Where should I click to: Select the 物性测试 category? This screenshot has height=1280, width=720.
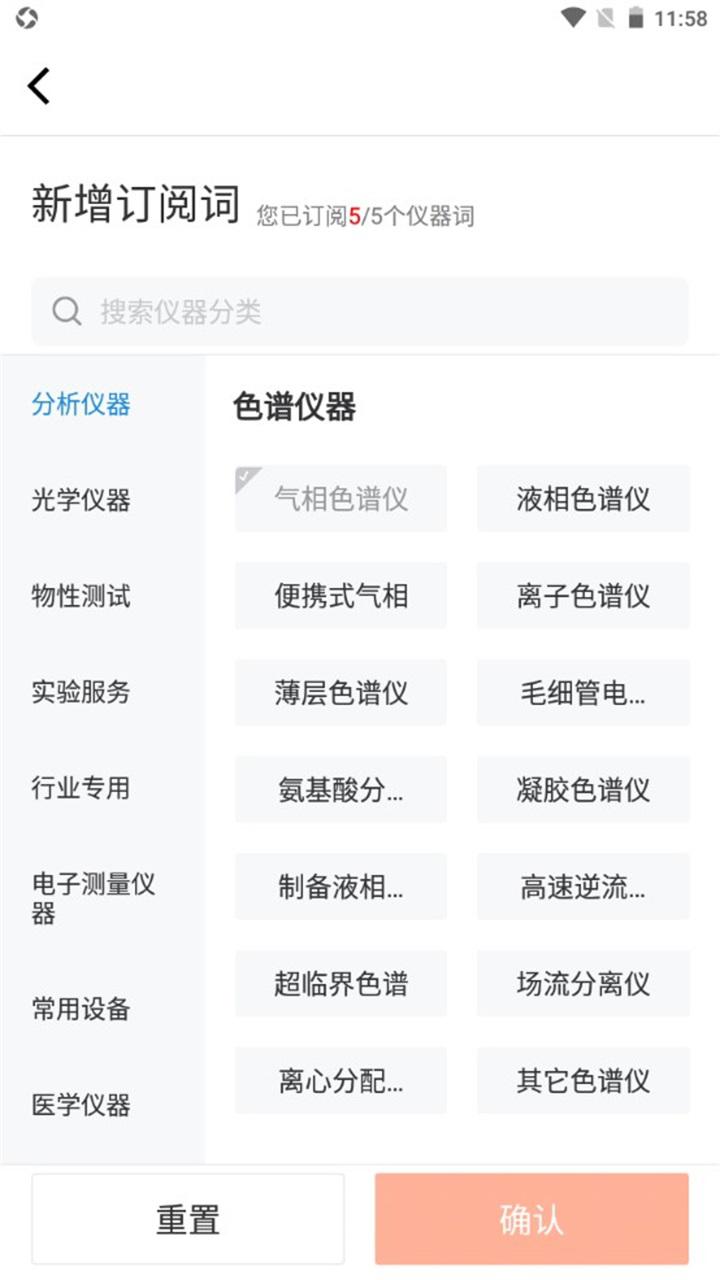coord(81,596)
